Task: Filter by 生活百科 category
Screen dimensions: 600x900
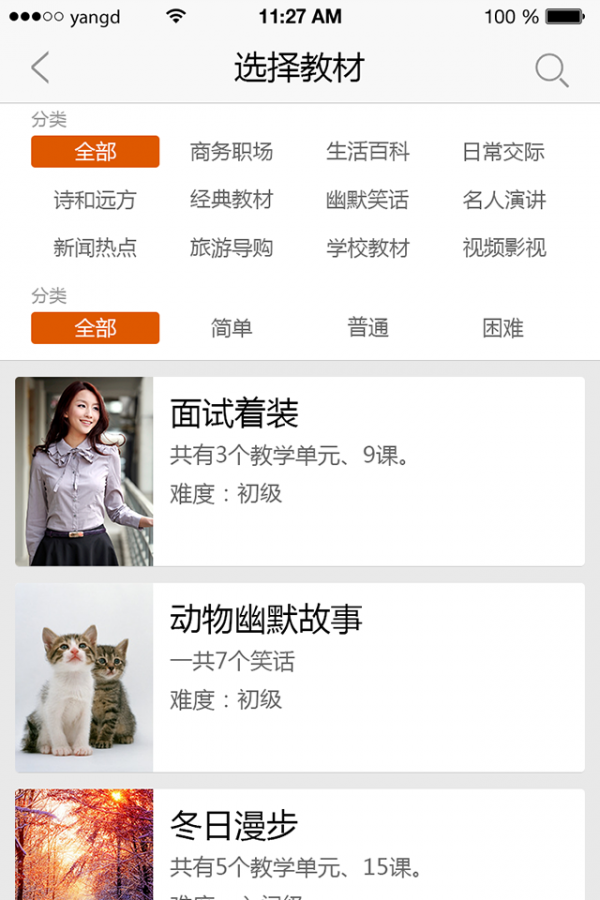Action: point(367,152)
